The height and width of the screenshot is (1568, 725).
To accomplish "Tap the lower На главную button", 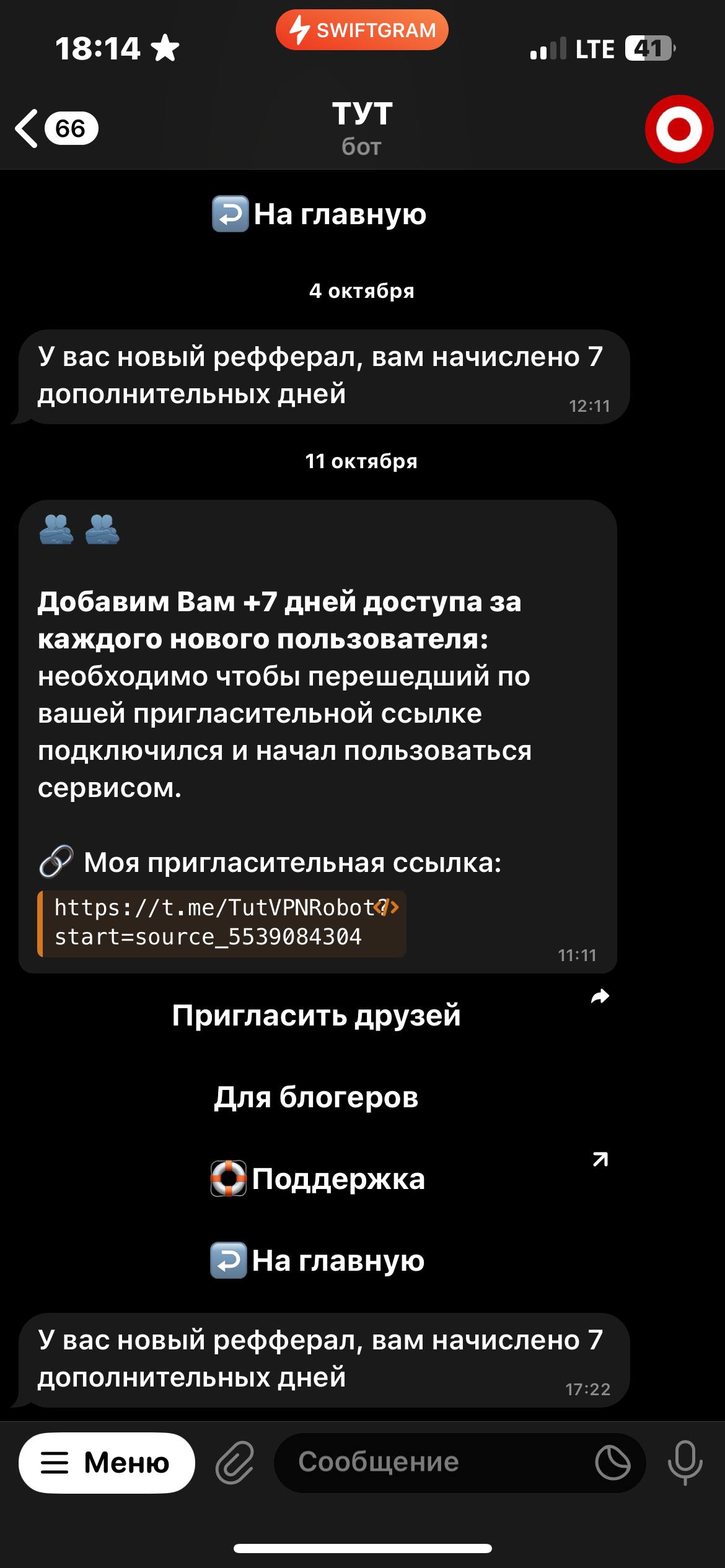I will tap(317, 1261).
